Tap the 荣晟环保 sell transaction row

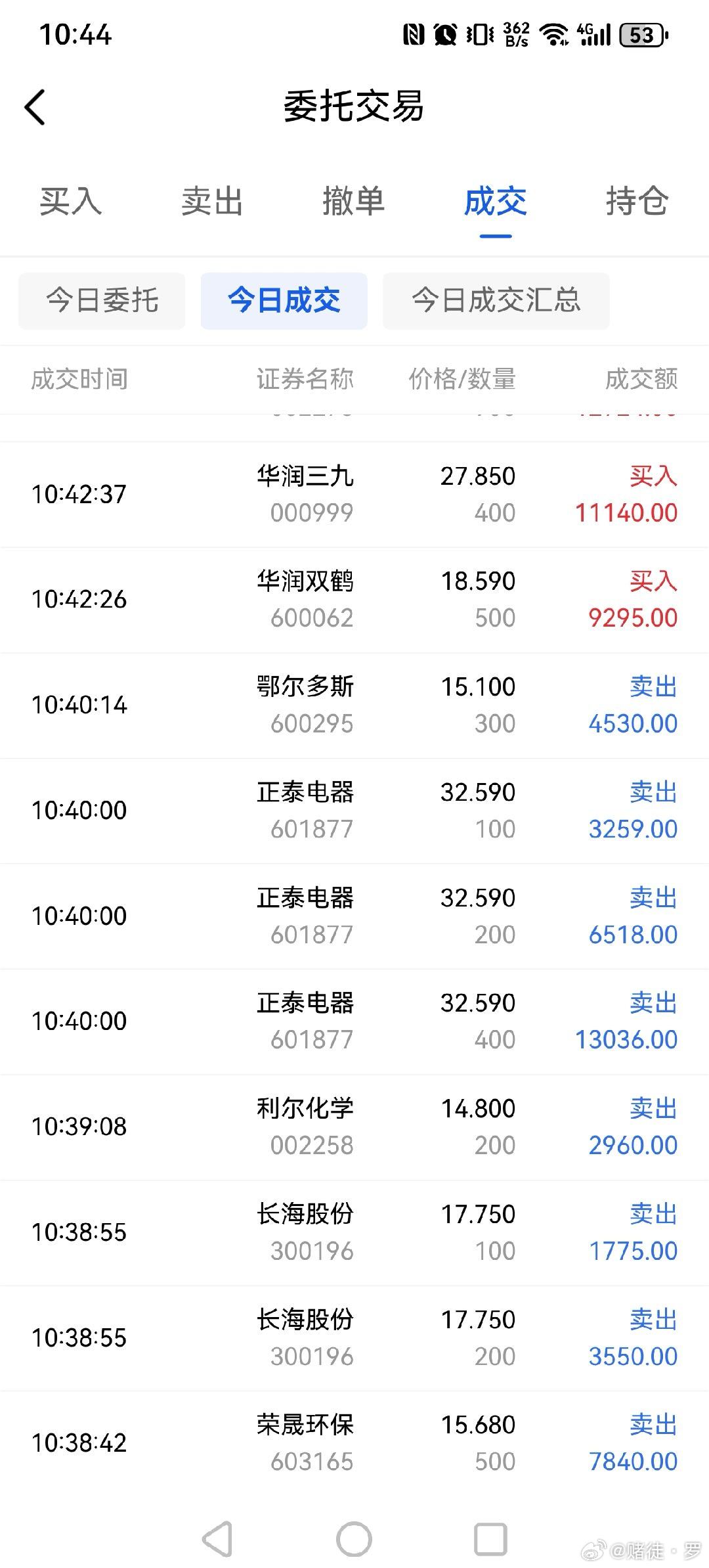(x=354, y=1439)
